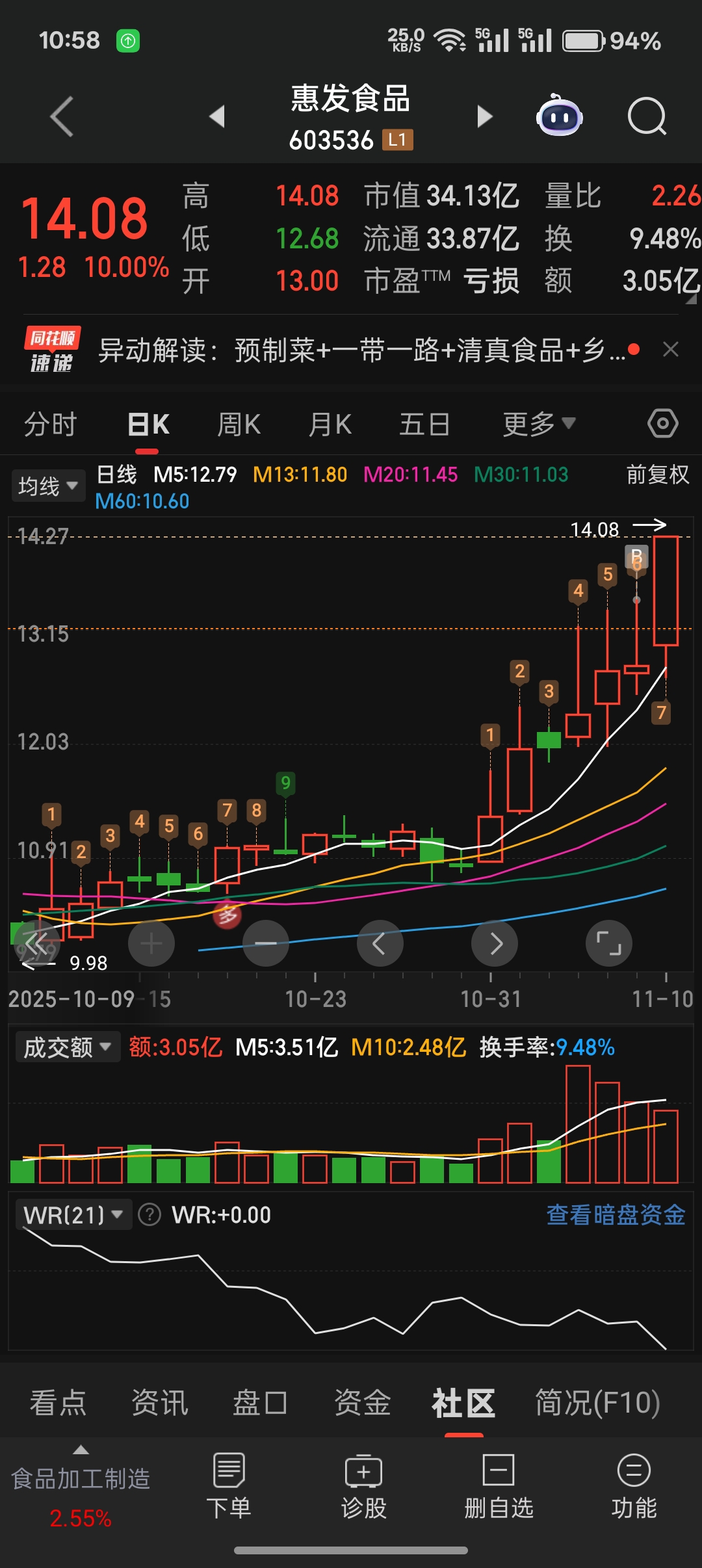Viewport: 702px width, 1568px height.
Task: Tap the 查看暗盘资金 link
Action: 616,1215
